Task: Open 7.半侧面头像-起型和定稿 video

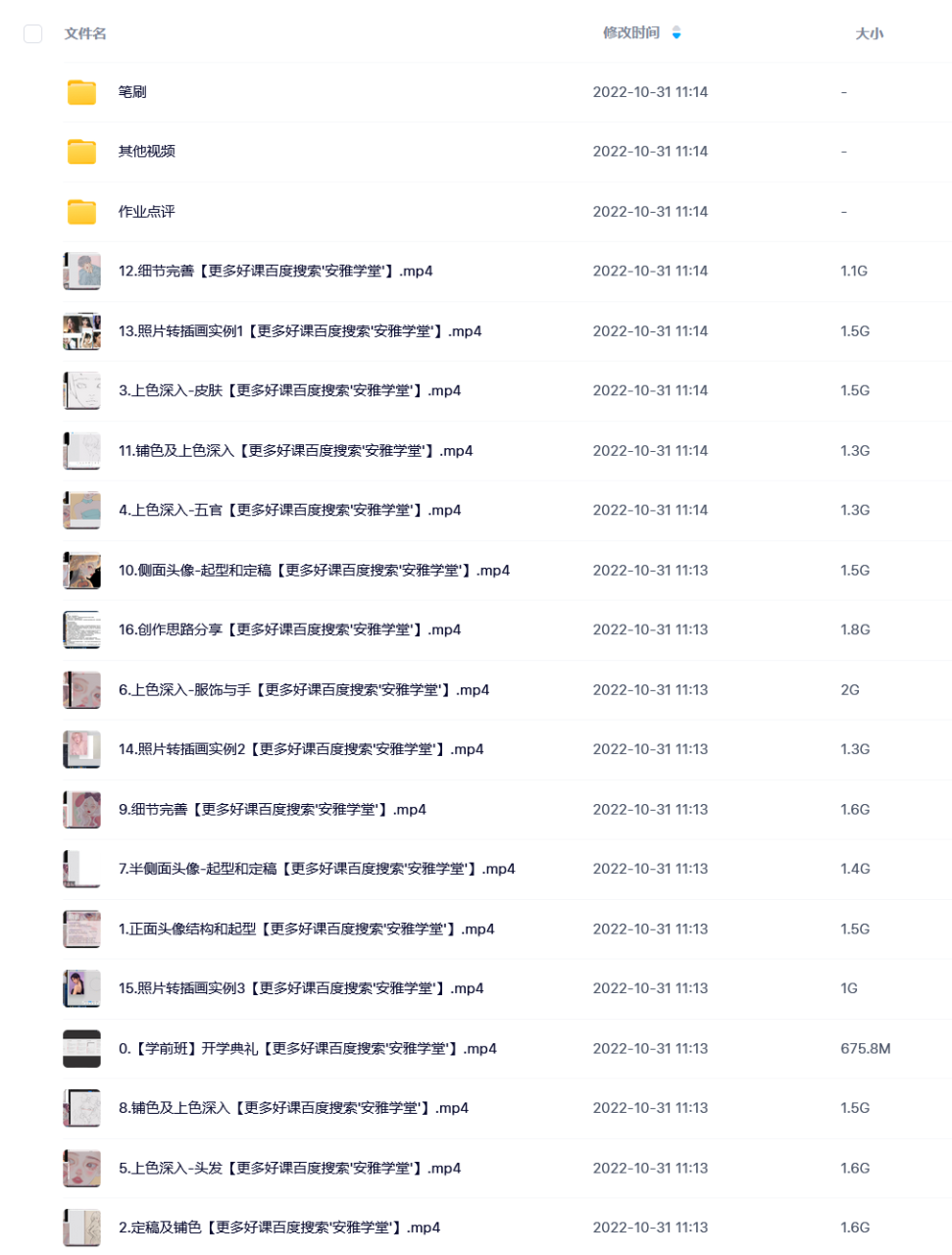Action: [x=317, y=870]
